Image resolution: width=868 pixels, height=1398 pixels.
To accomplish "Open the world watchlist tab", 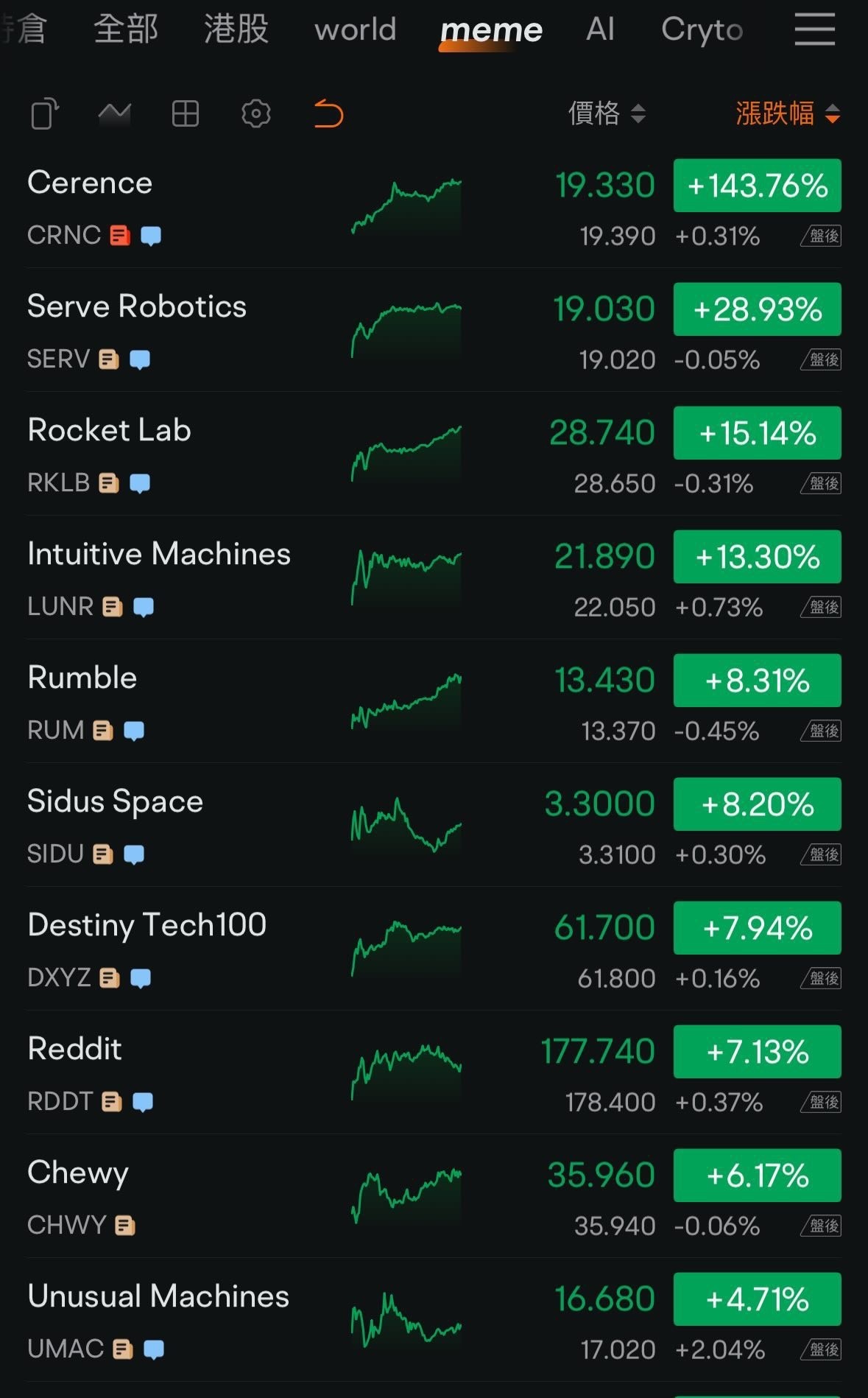I will (356, 29).
